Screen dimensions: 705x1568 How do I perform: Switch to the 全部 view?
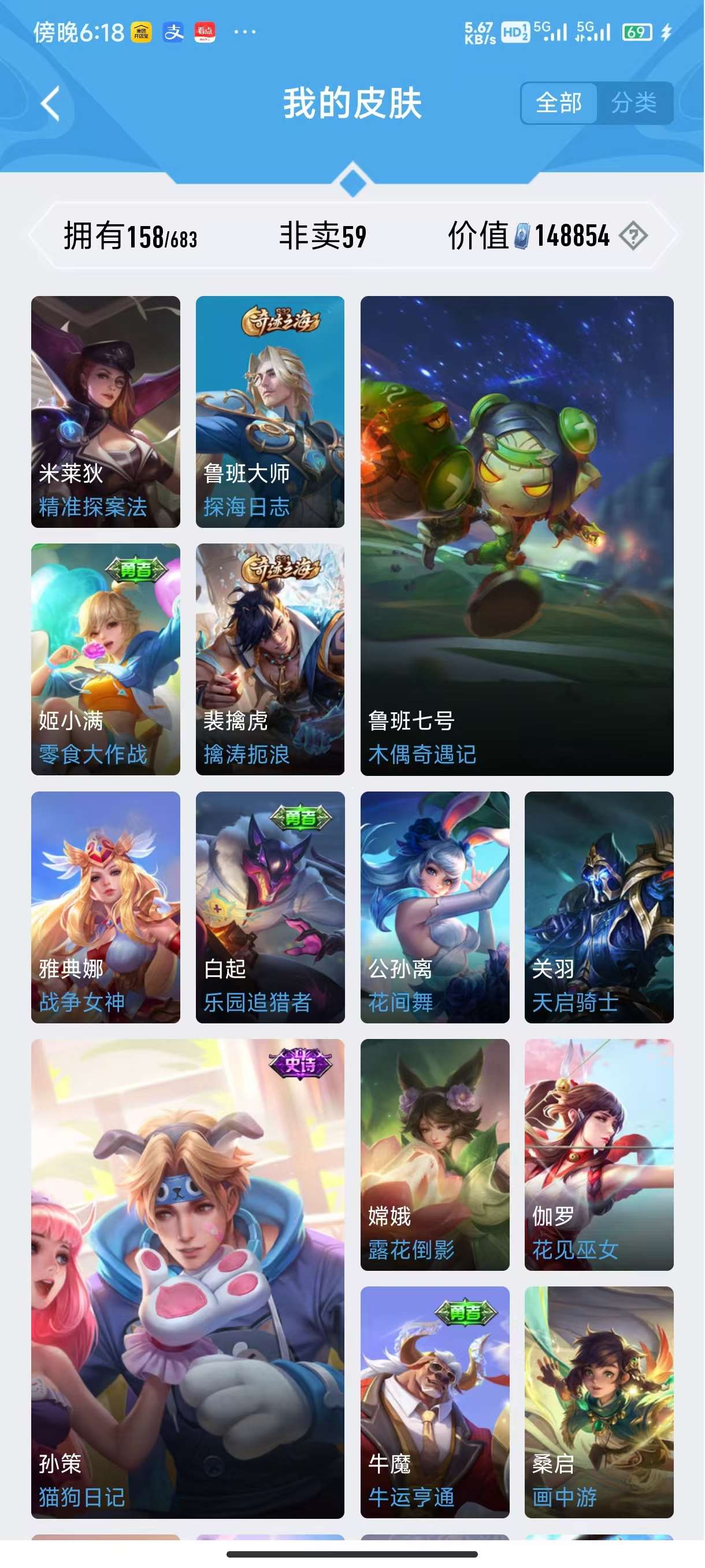[558, 103]
